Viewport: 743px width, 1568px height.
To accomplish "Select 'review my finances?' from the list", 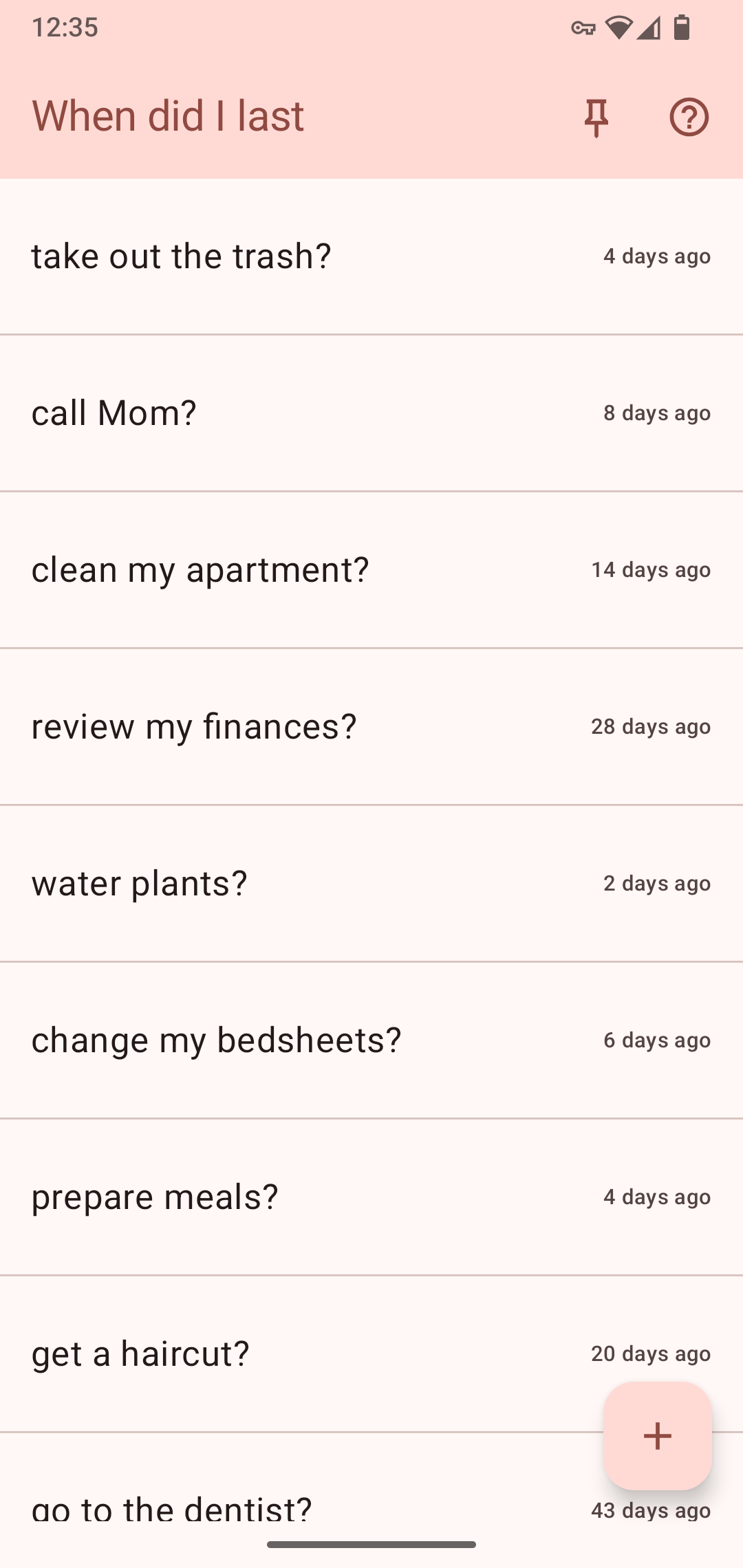I will pyautogui.click(x=193, y=726).
